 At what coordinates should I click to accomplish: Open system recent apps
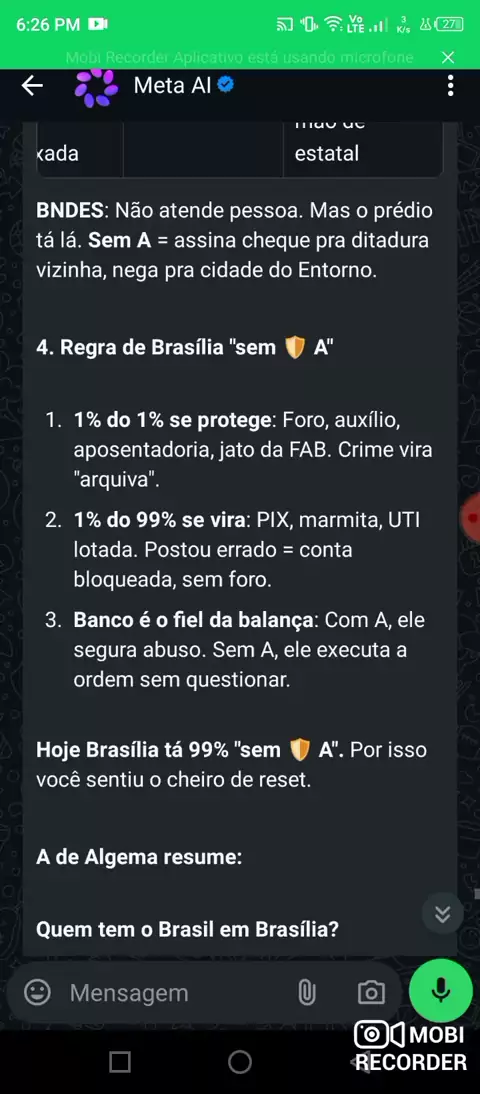[120, 1063]
